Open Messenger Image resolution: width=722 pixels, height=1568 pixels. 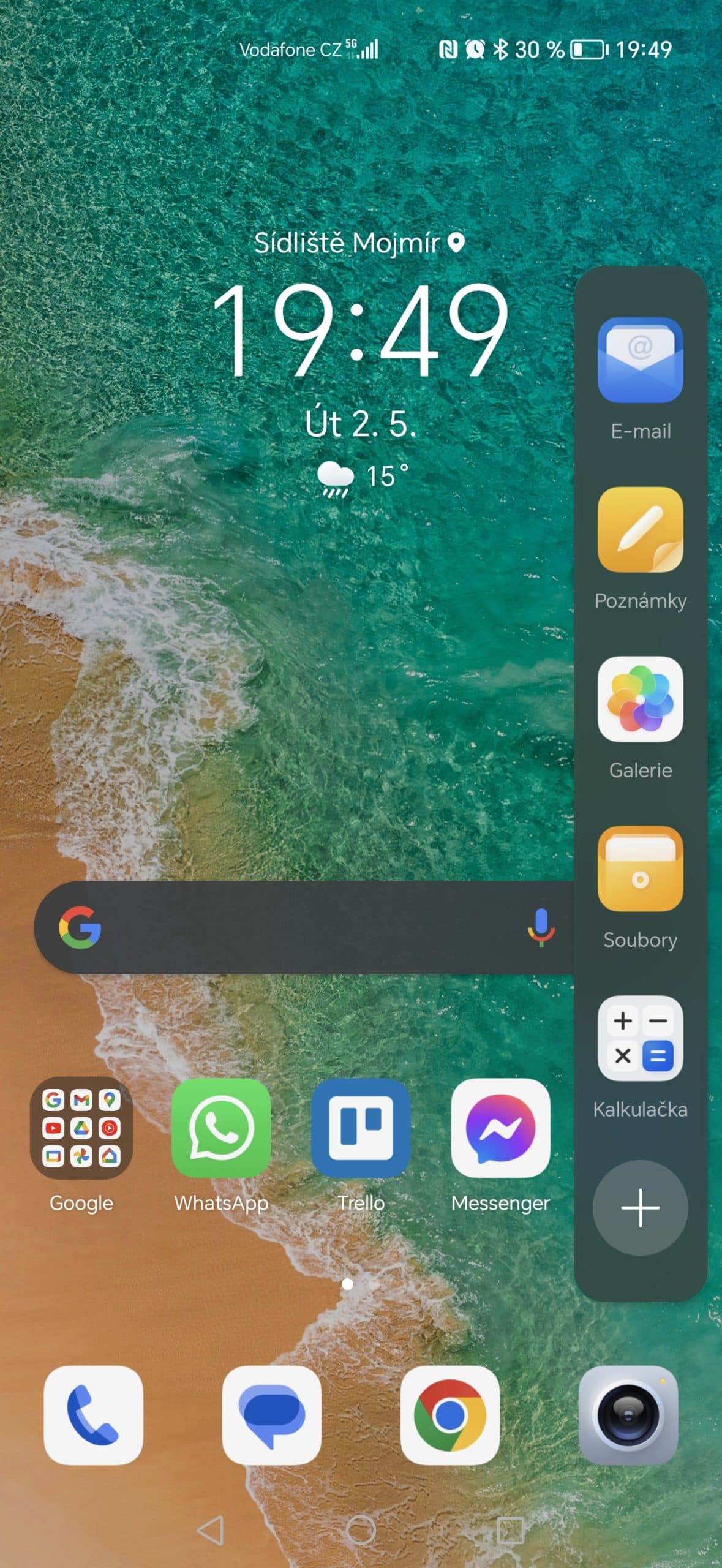pyautogui.click(x=500, y=1128)
